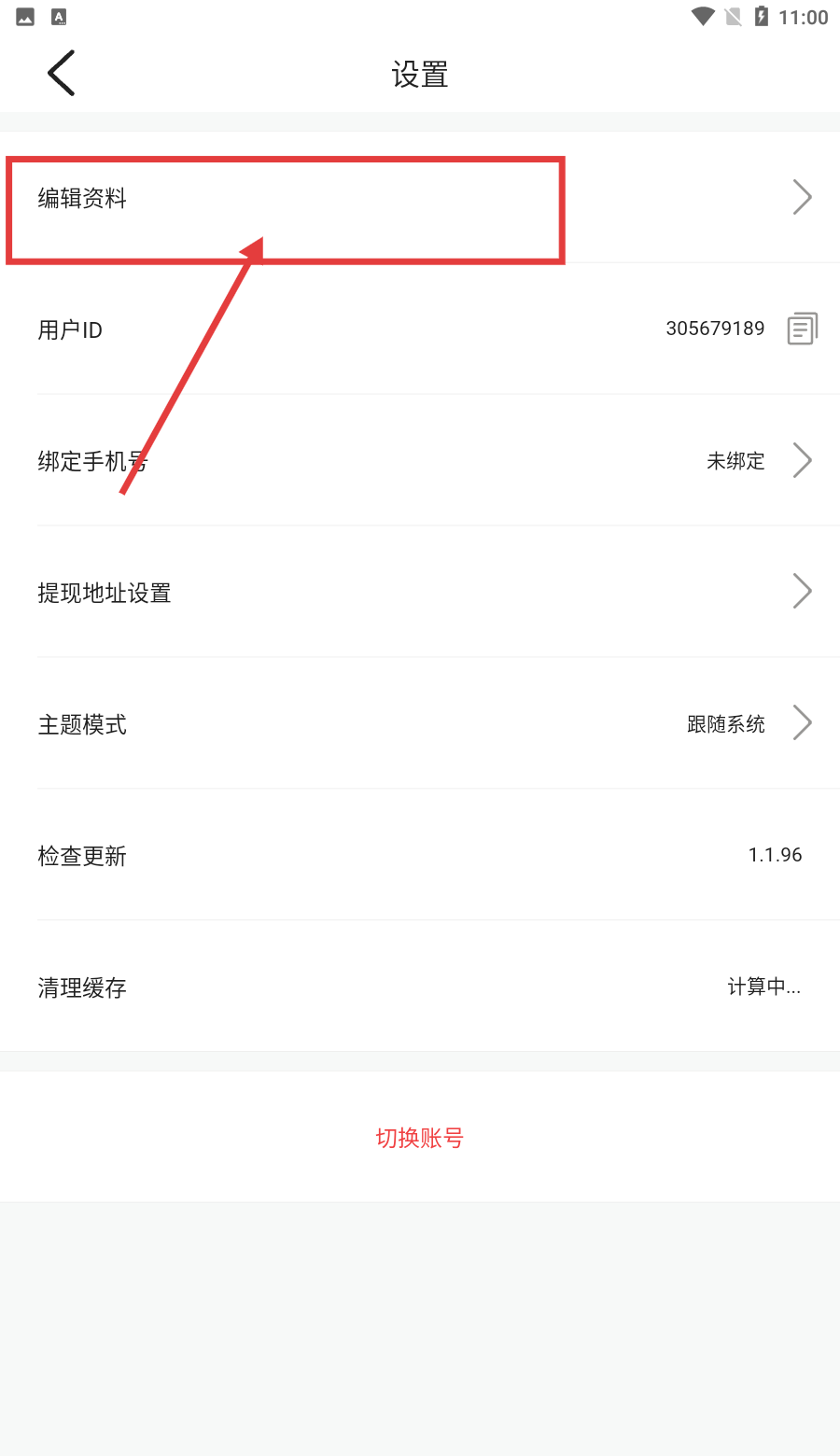Tap the 设置 title at the top
840x1456 pixels.
point(420,74)
